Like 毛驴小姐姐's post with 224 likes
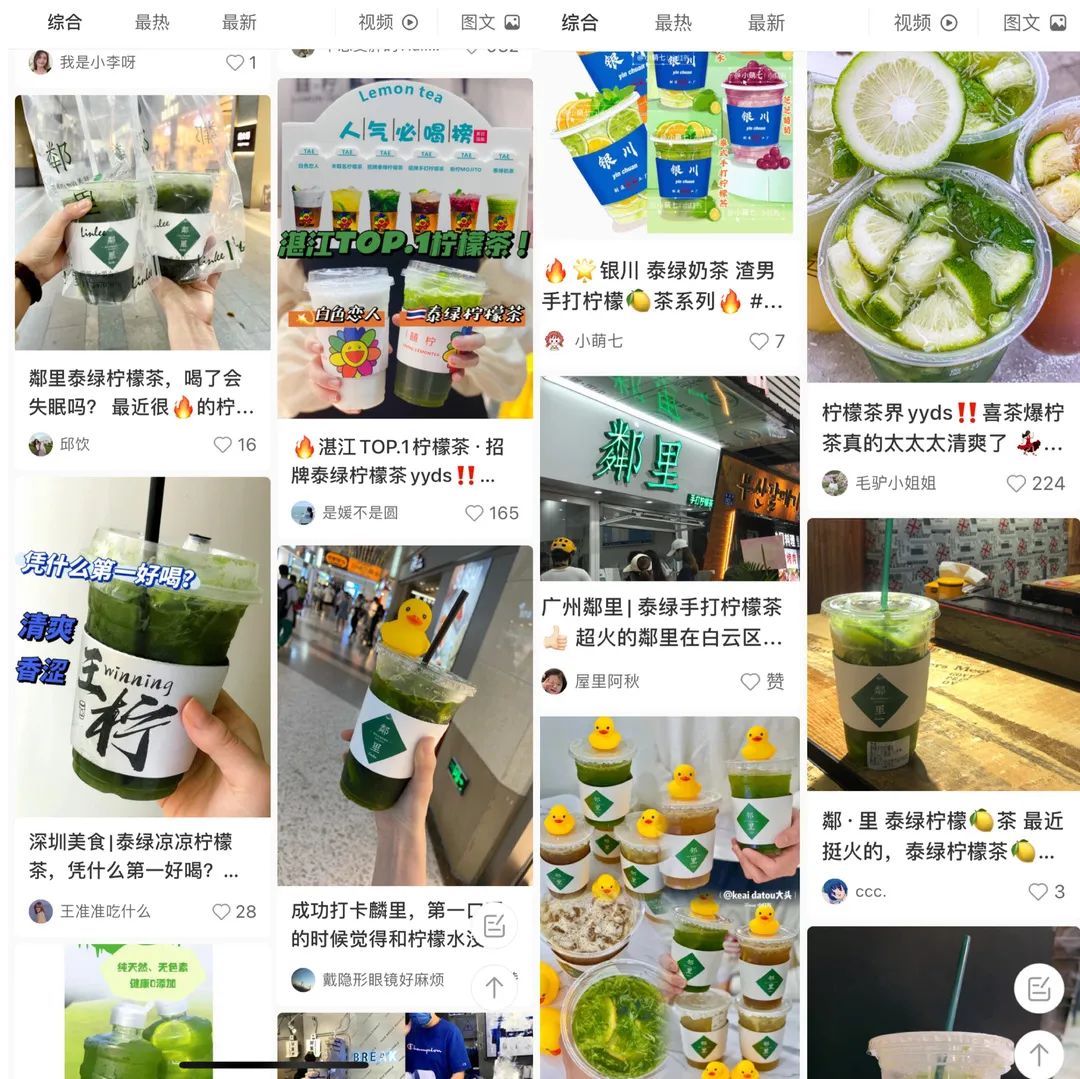This screenshot has height=1079, width=1080. (1017, 484)
